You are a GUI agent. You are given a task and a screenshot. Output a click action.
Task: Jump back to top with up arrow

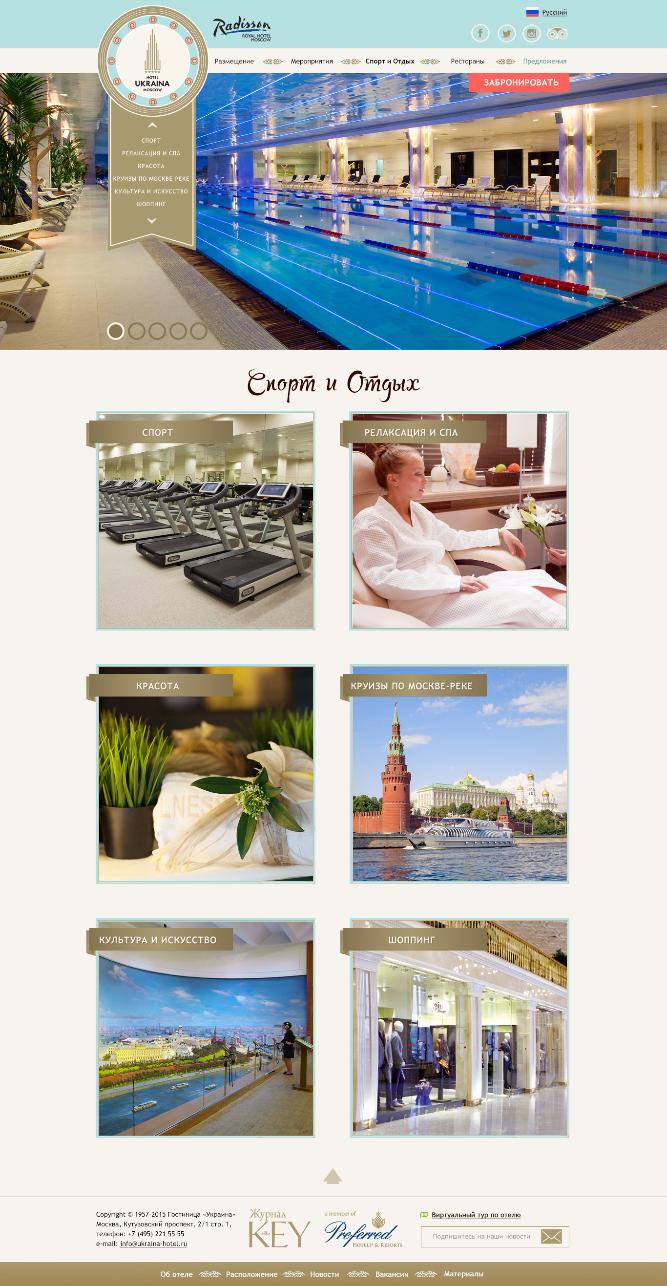click(333, 1176)
